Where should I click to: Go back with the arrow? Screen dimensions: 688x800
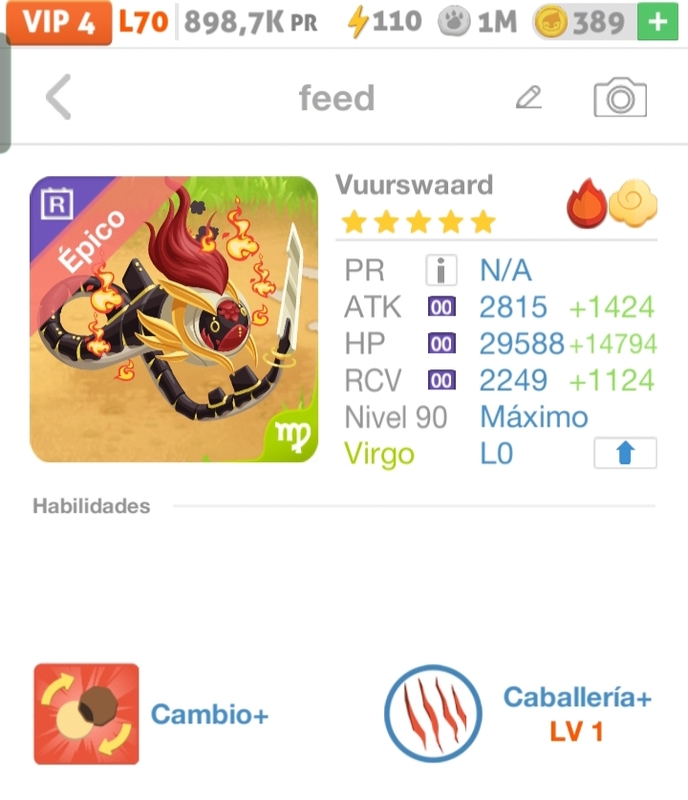(x=59, y=98)
